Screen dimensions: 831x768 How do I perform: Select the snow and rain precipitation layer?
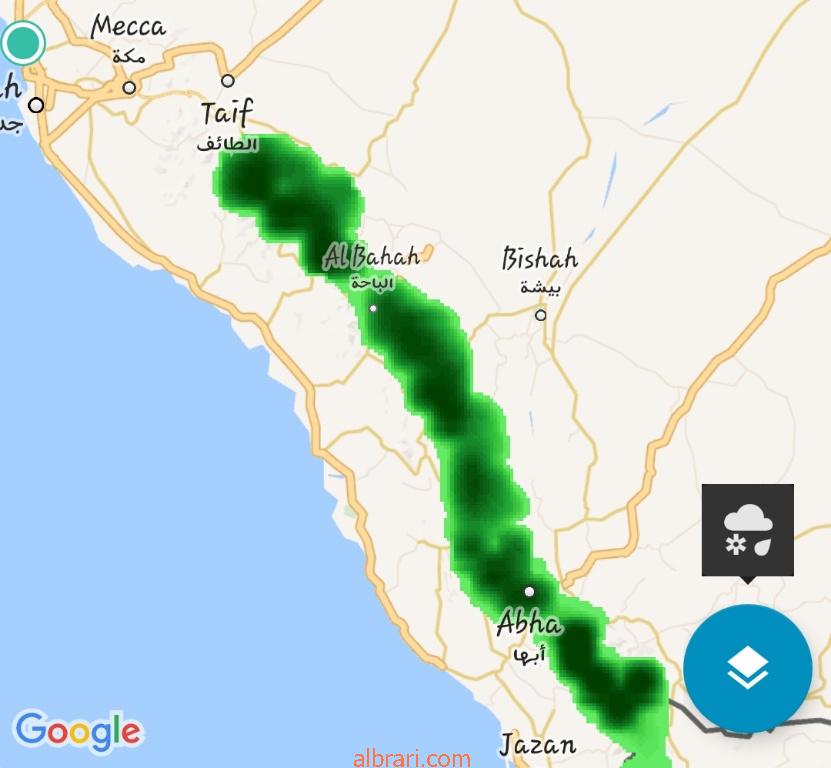click(747, 530)
